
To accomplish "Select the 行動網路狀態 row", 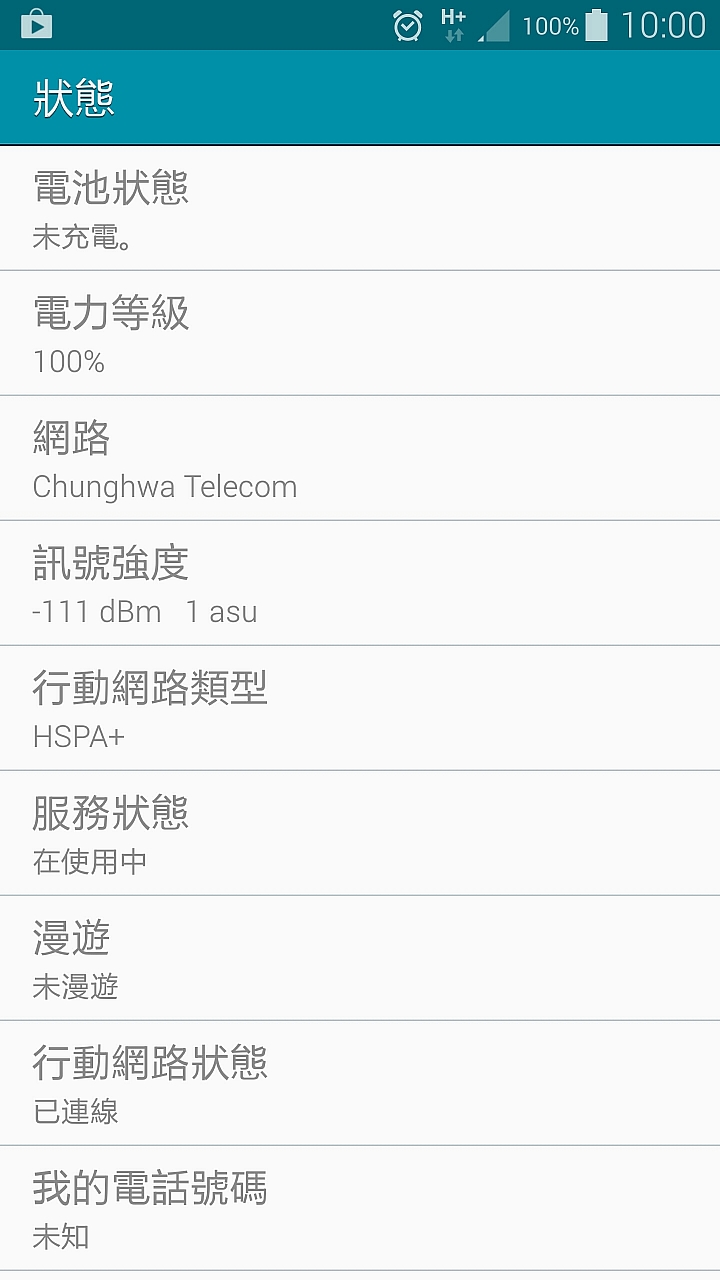I will pos(360,1083).
